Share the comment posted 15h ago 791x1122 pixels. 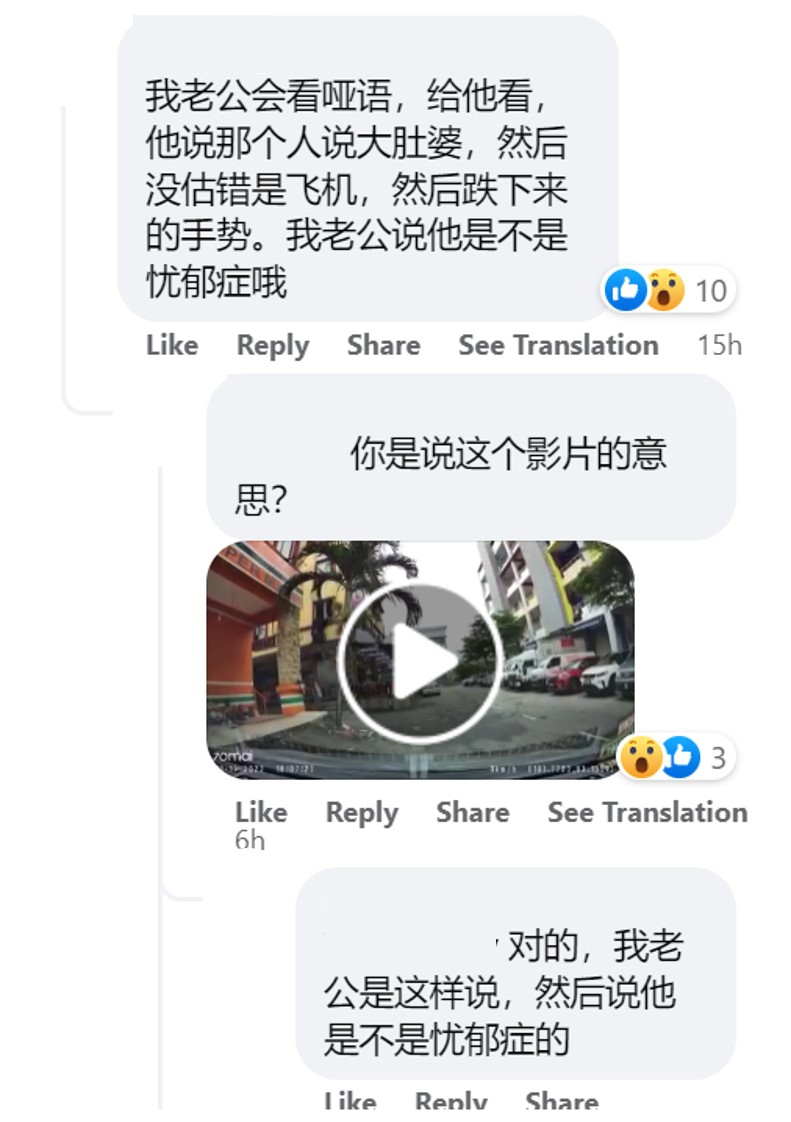coord(383,345)
